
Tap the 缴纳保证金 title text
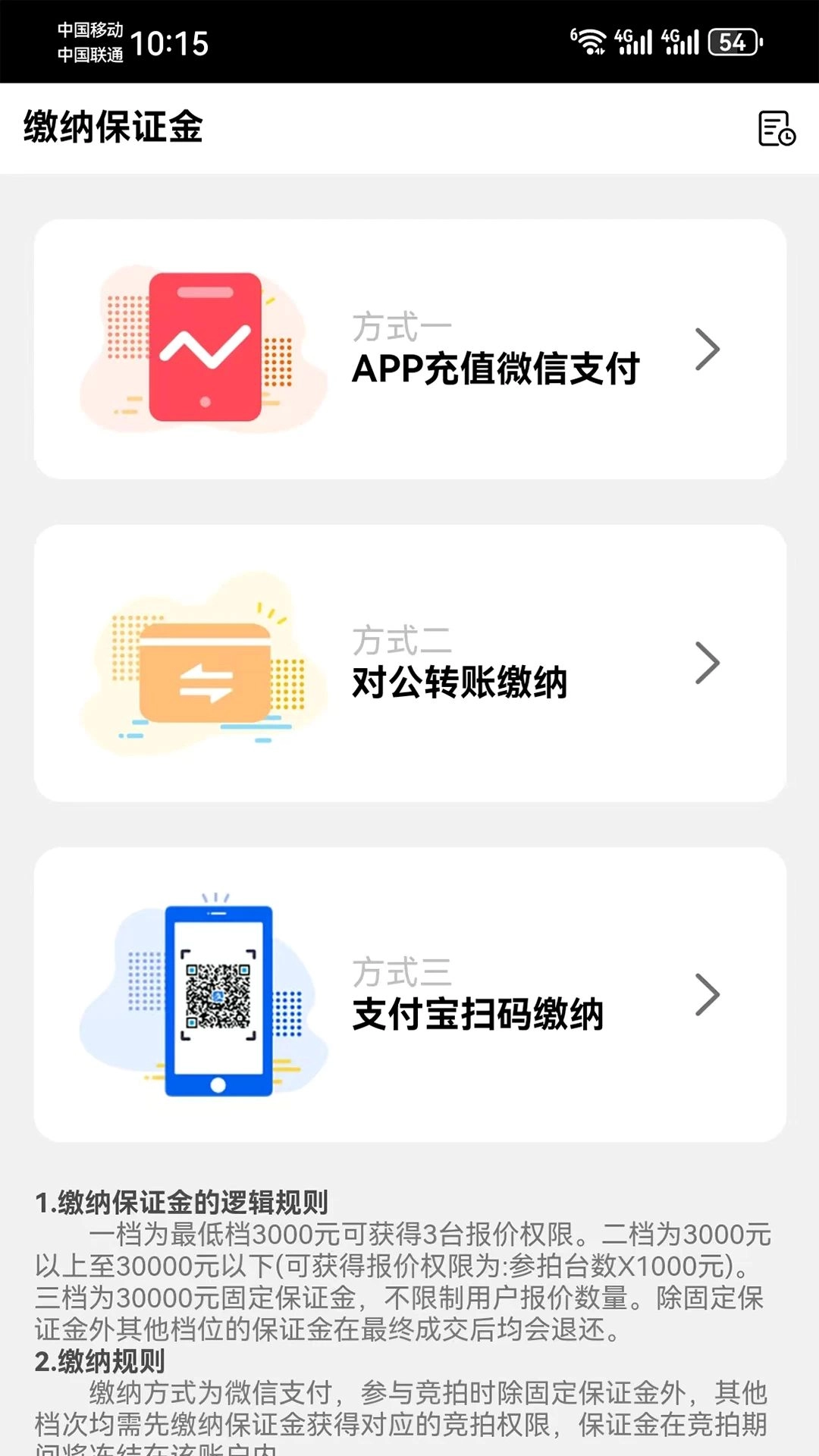(x=114, y=127)
